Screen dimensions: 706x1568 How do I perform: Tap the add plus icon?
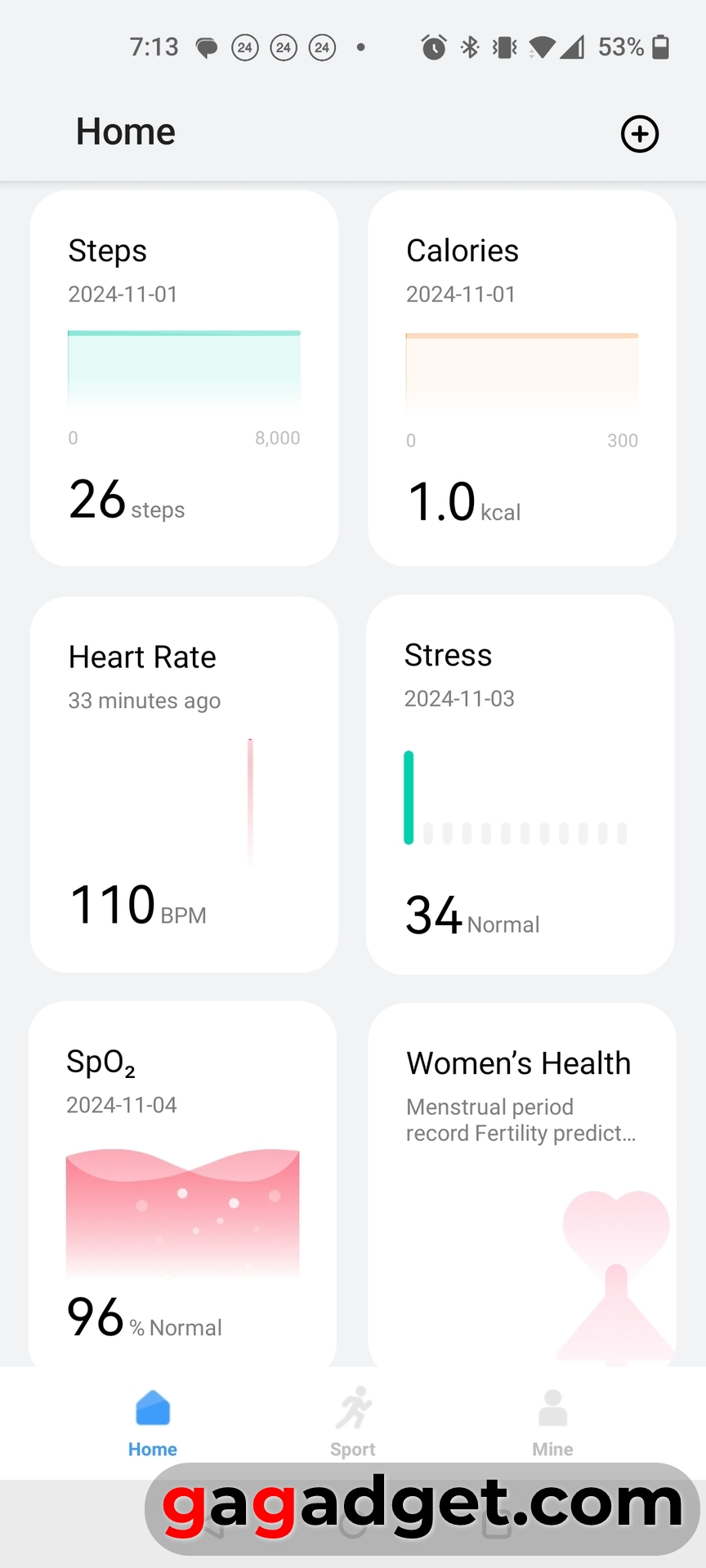pyautogui.click(x=639, y=134)
